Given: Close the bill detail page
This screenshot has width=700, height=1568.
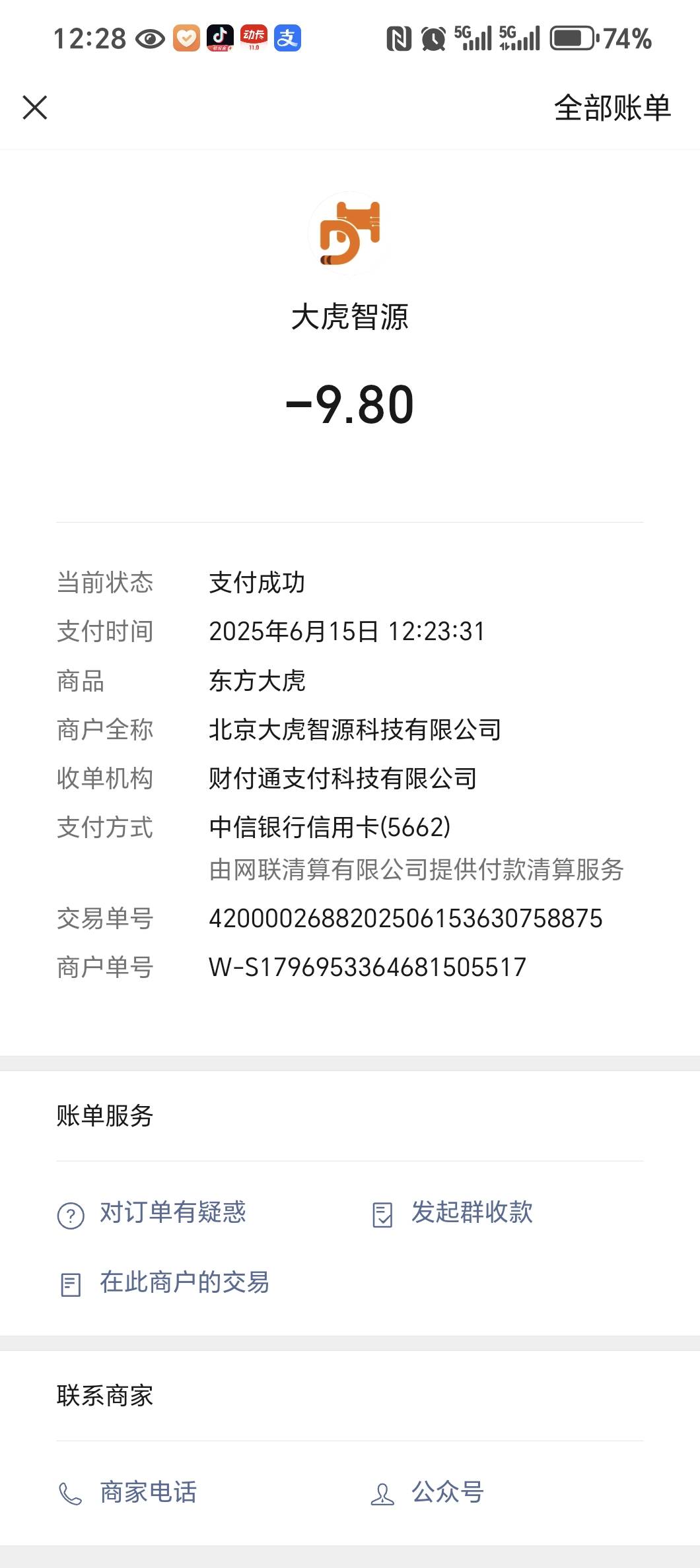Looking at the screenshot, I should [35, 108].
